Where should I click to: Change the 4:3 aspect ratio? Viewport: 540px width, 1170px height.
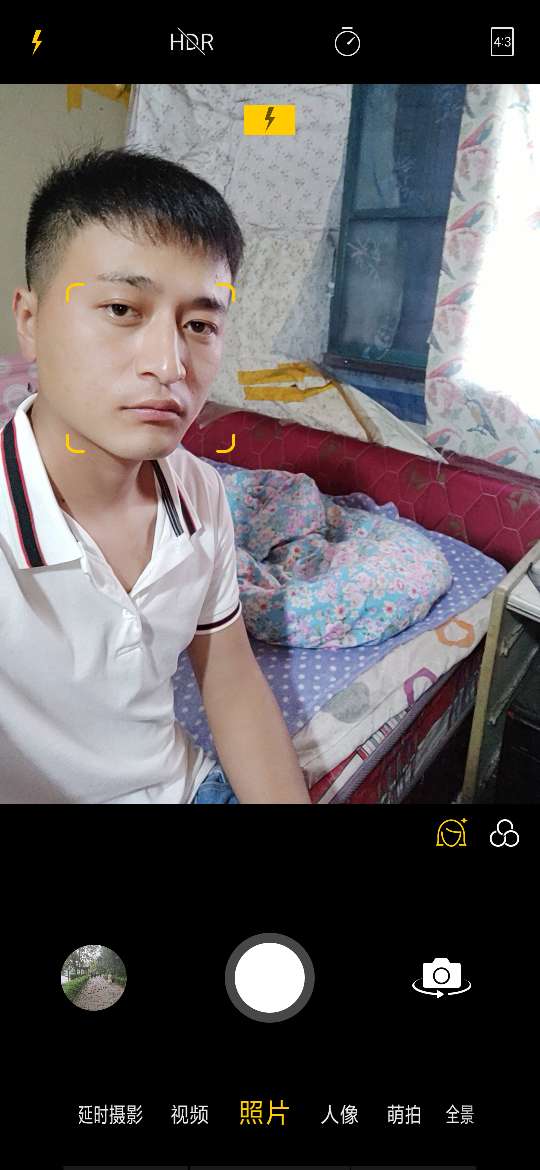click(502, 42)
